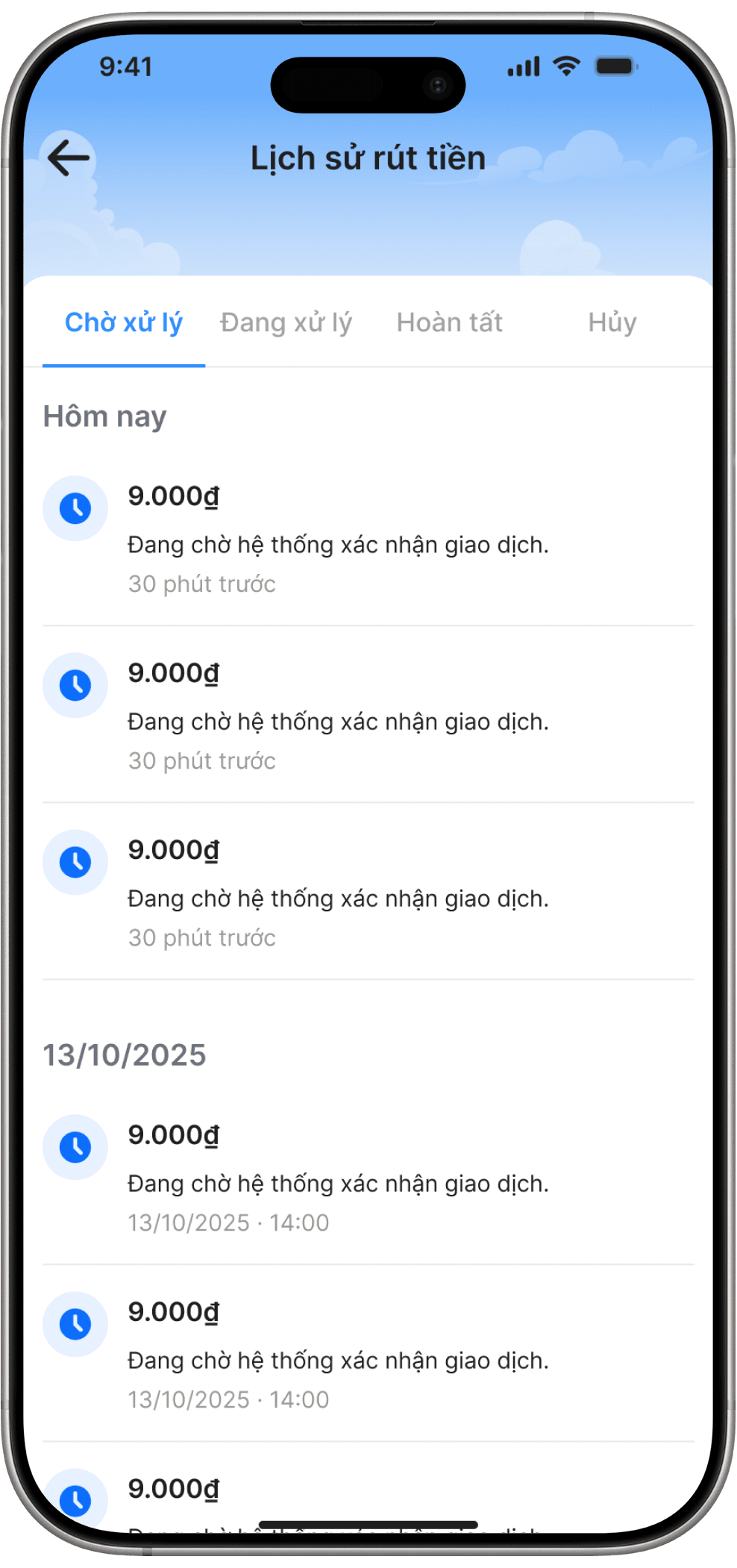Switch to the Đang xử lý tab
Viewport: 737px width, 1568px height.
pos(286,322)
